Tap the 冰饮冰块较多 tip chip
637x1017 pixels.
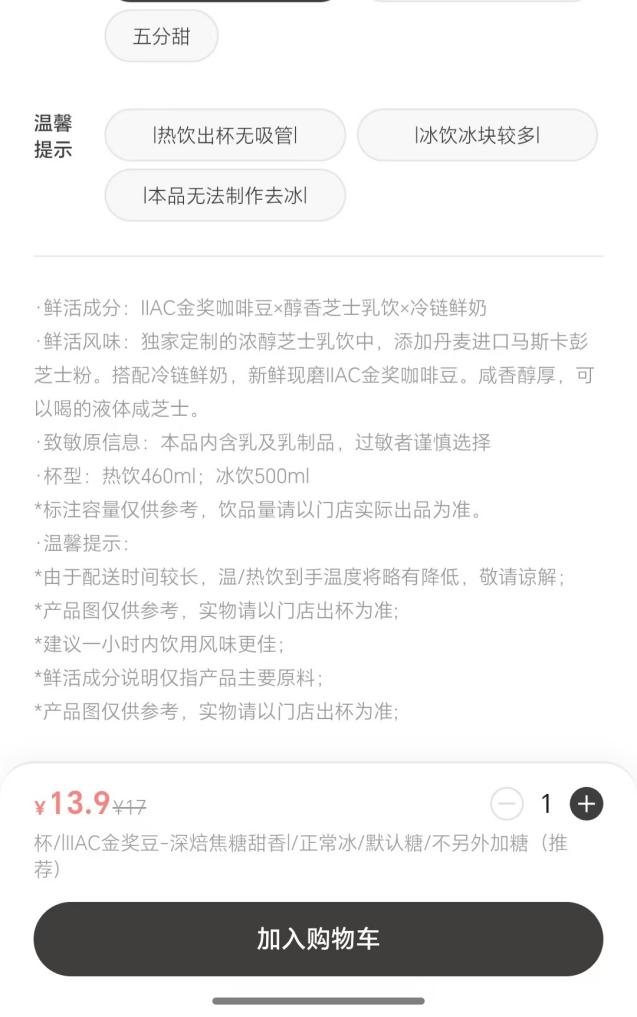click(x=477, y=135)
